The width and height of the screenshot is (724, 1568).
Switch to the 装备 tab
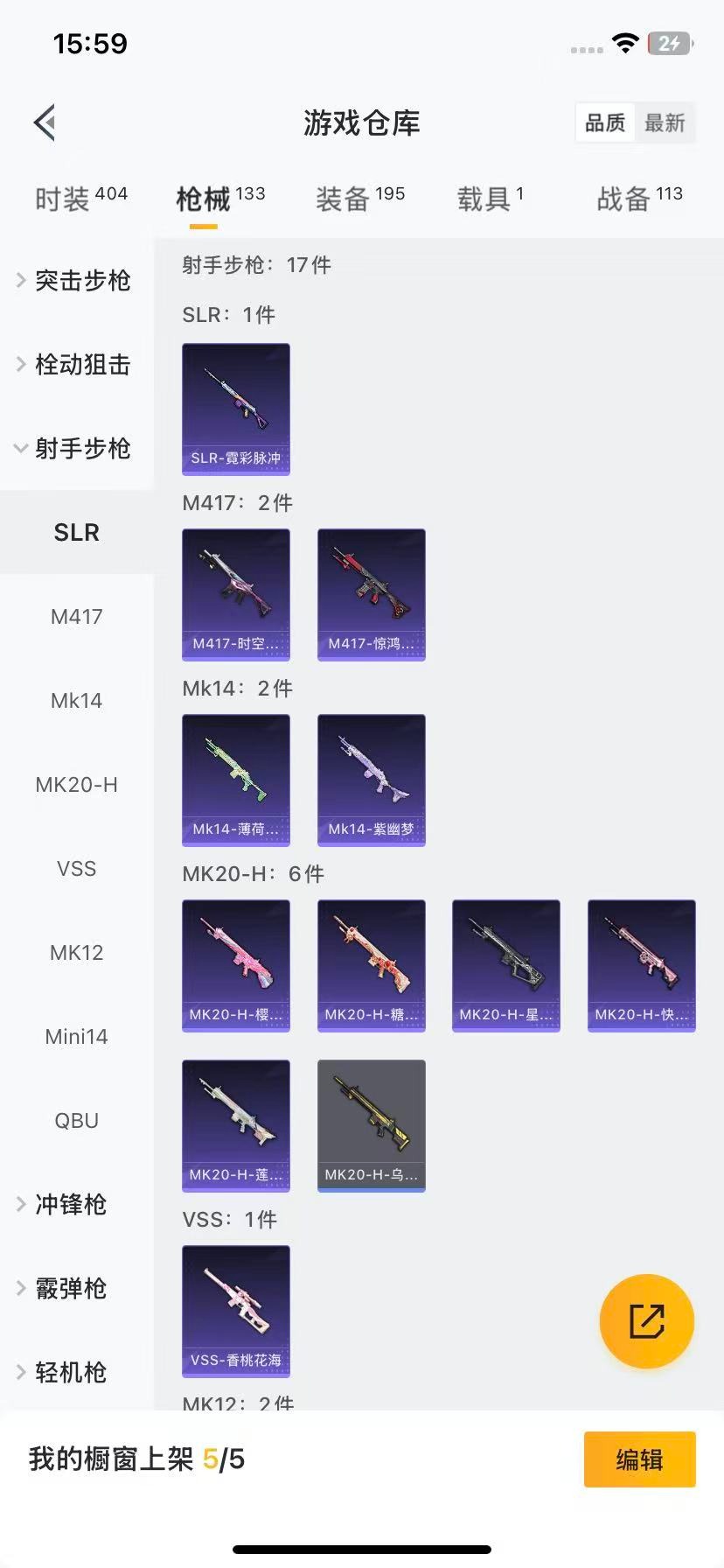(x=359, y=199)
